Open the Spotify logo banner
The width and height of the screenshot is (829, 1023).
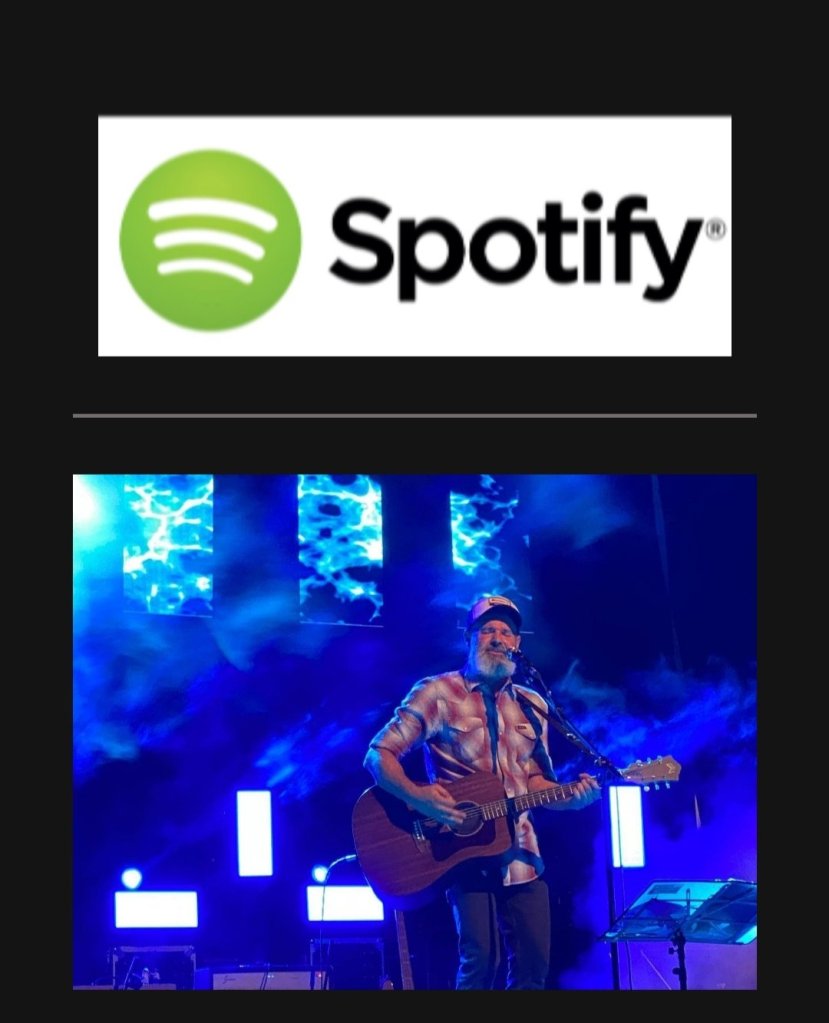click(414, 236)
